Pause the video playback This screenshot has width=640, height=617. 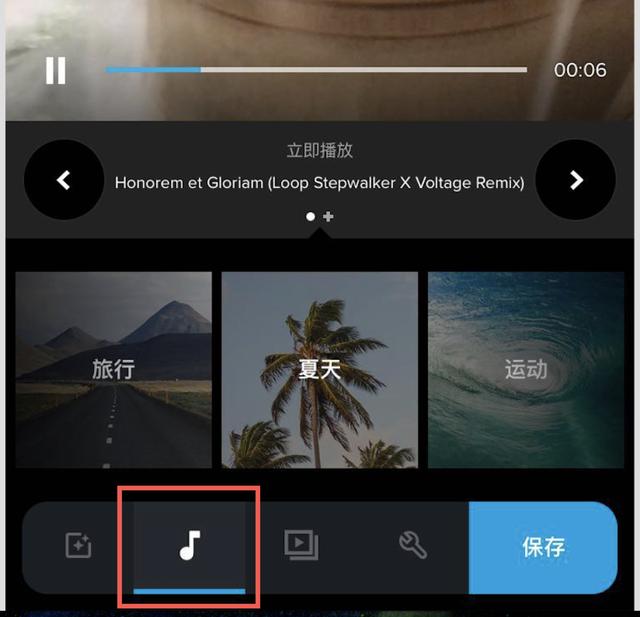(x=56, y=70)
